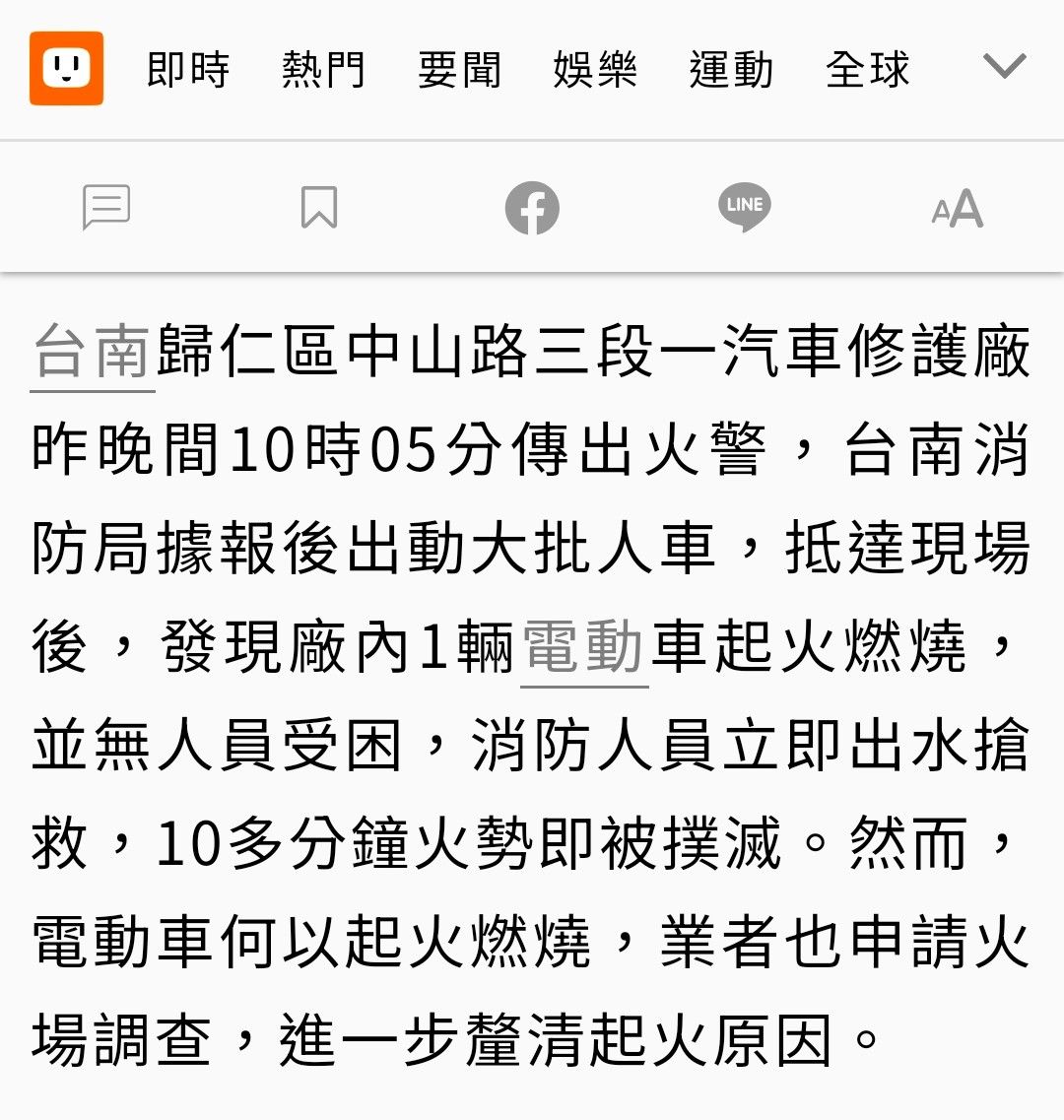Screen dimensions: 1064x1120
Task: Open the 台南 keyword link
Action: [x=93, y=353]
